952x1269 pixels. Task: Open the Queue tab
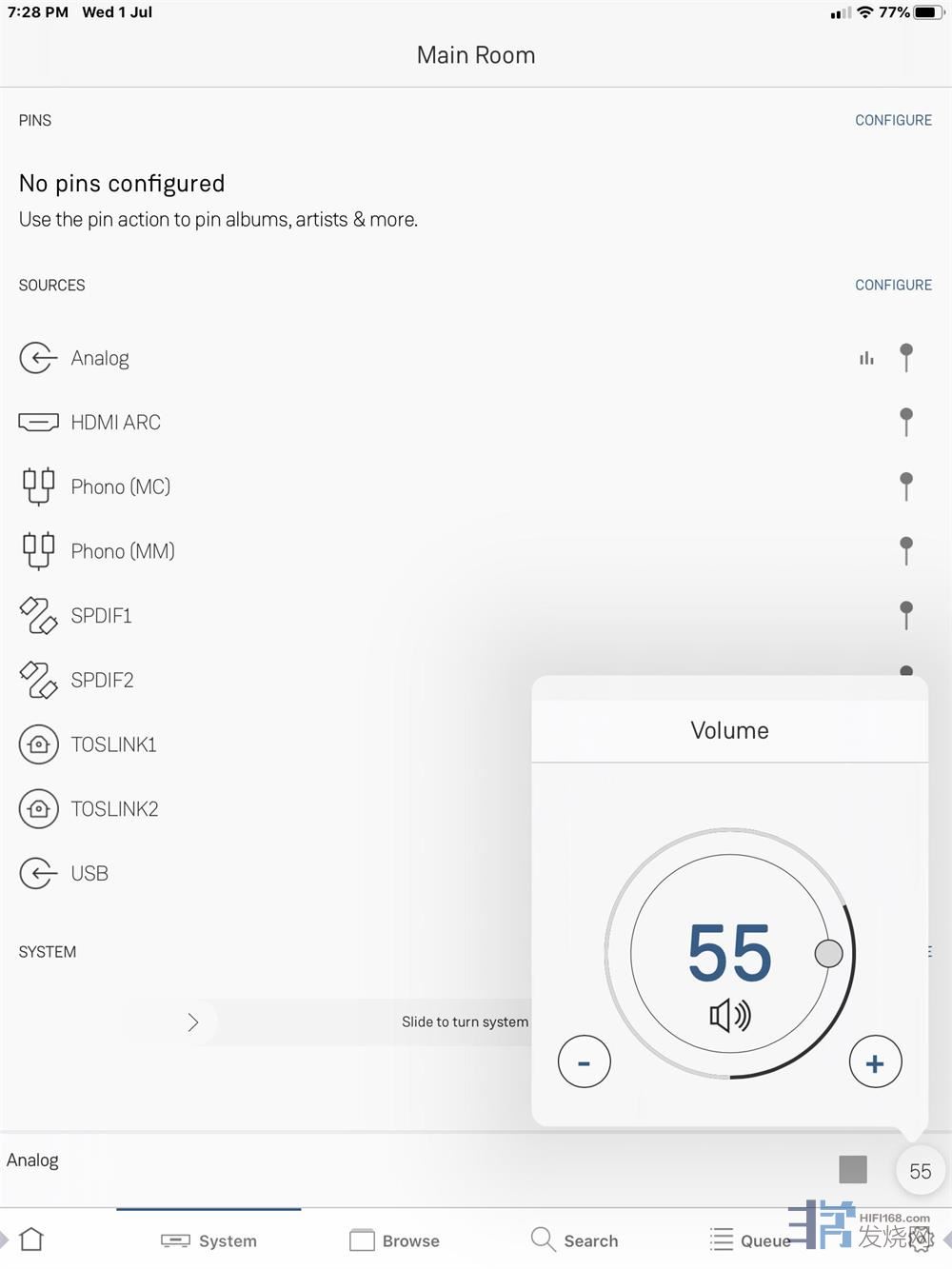[751, 1240]
